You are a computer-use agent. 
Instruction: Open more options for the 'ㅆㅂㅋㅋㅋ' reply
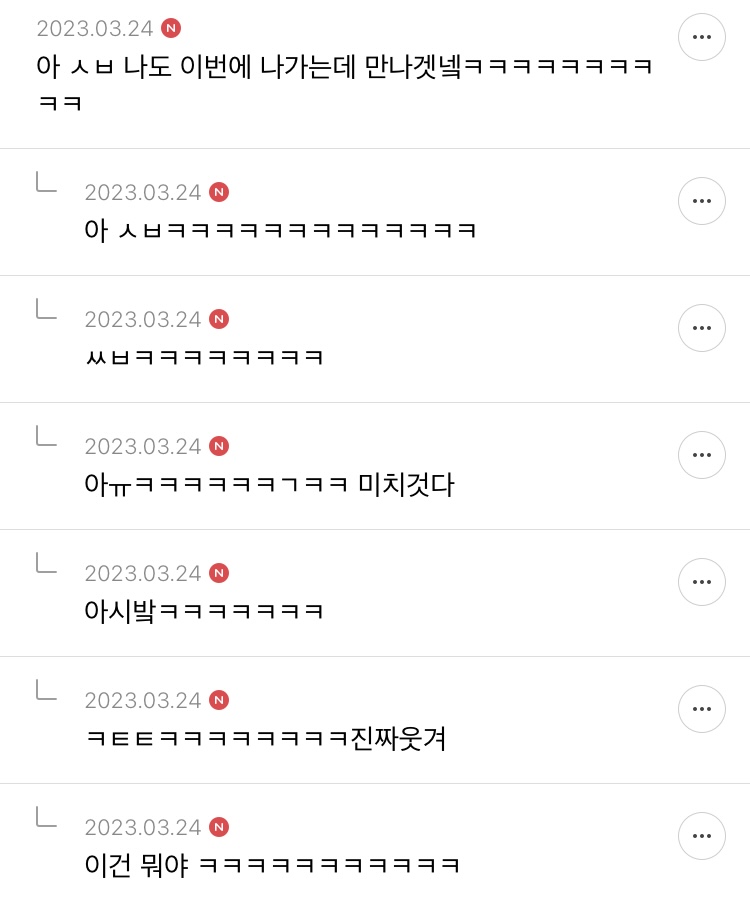coord(702,328)
